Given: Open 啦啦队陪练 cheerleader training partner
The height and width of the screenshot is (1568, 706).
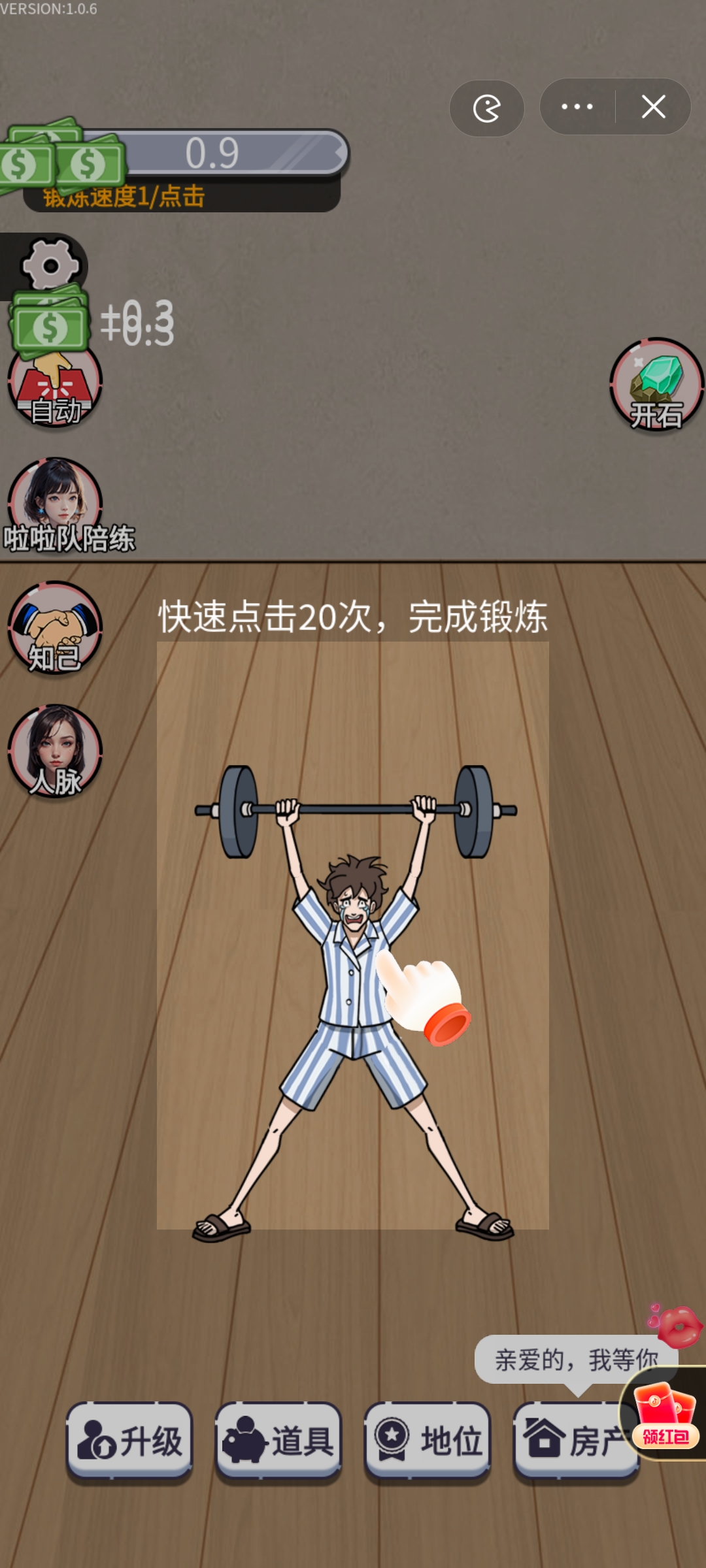Looking at the screenshot, I should tap(56, 504).
